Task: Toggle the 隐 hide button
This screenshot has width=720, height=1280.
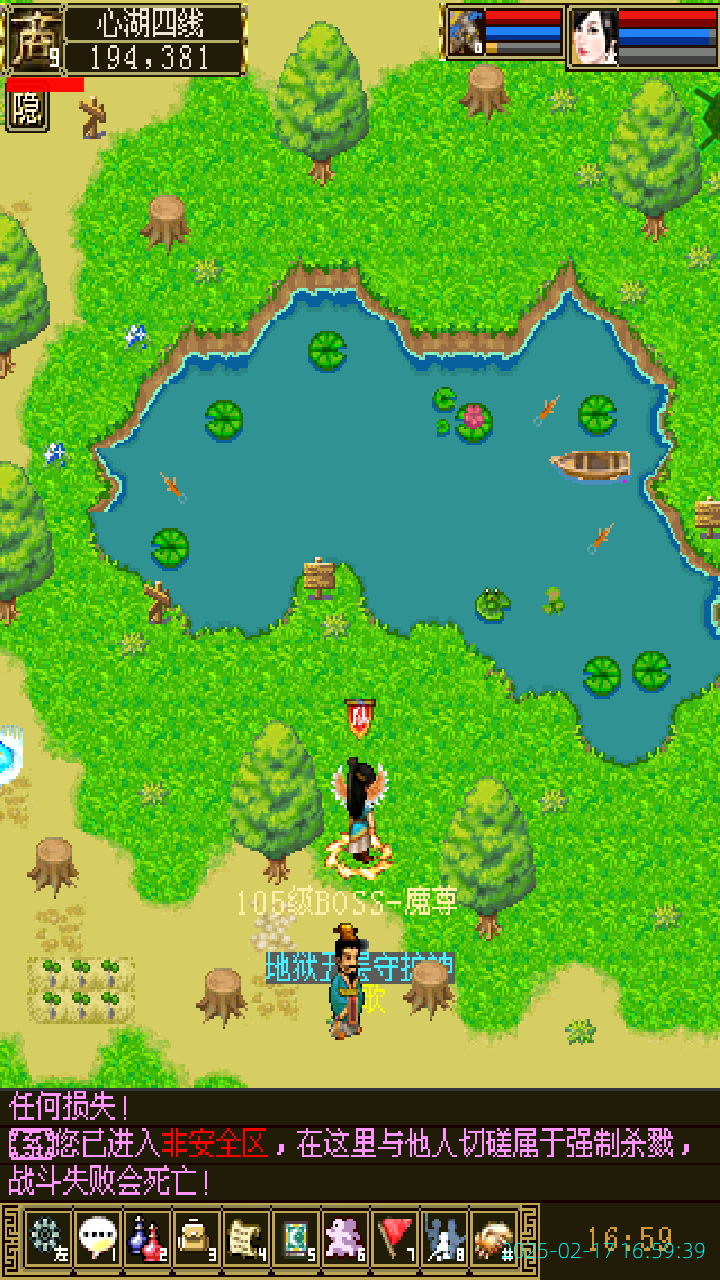Action: 28,112
